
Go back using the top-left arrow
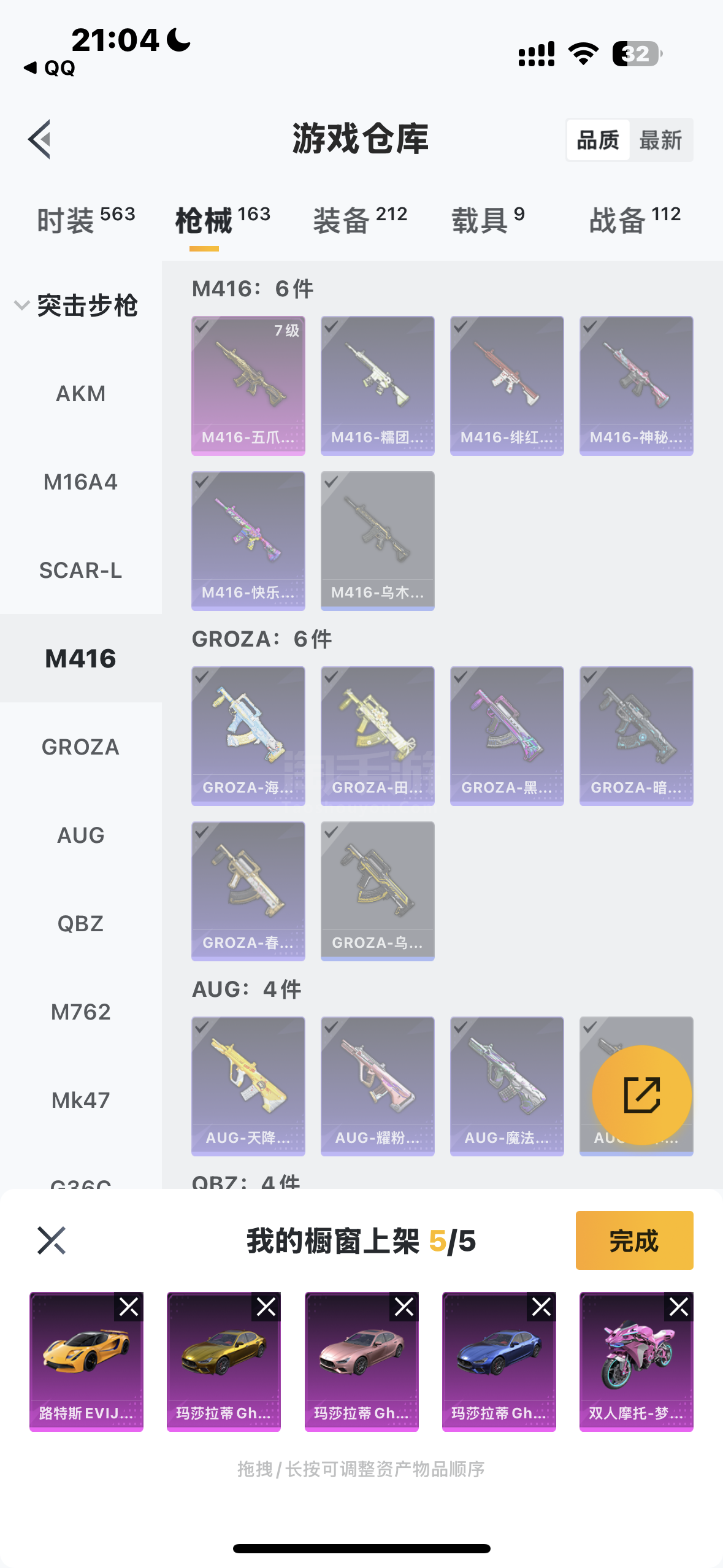pos(39,139)
